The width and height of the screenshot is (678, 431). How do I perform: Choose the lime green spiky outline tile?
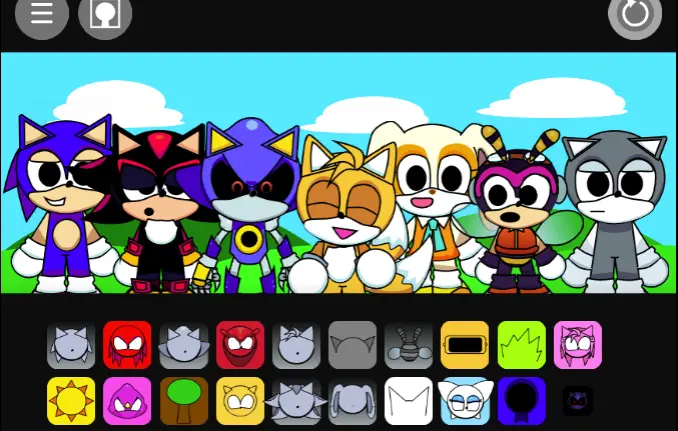pyautogui.click(x=521, y=345)
